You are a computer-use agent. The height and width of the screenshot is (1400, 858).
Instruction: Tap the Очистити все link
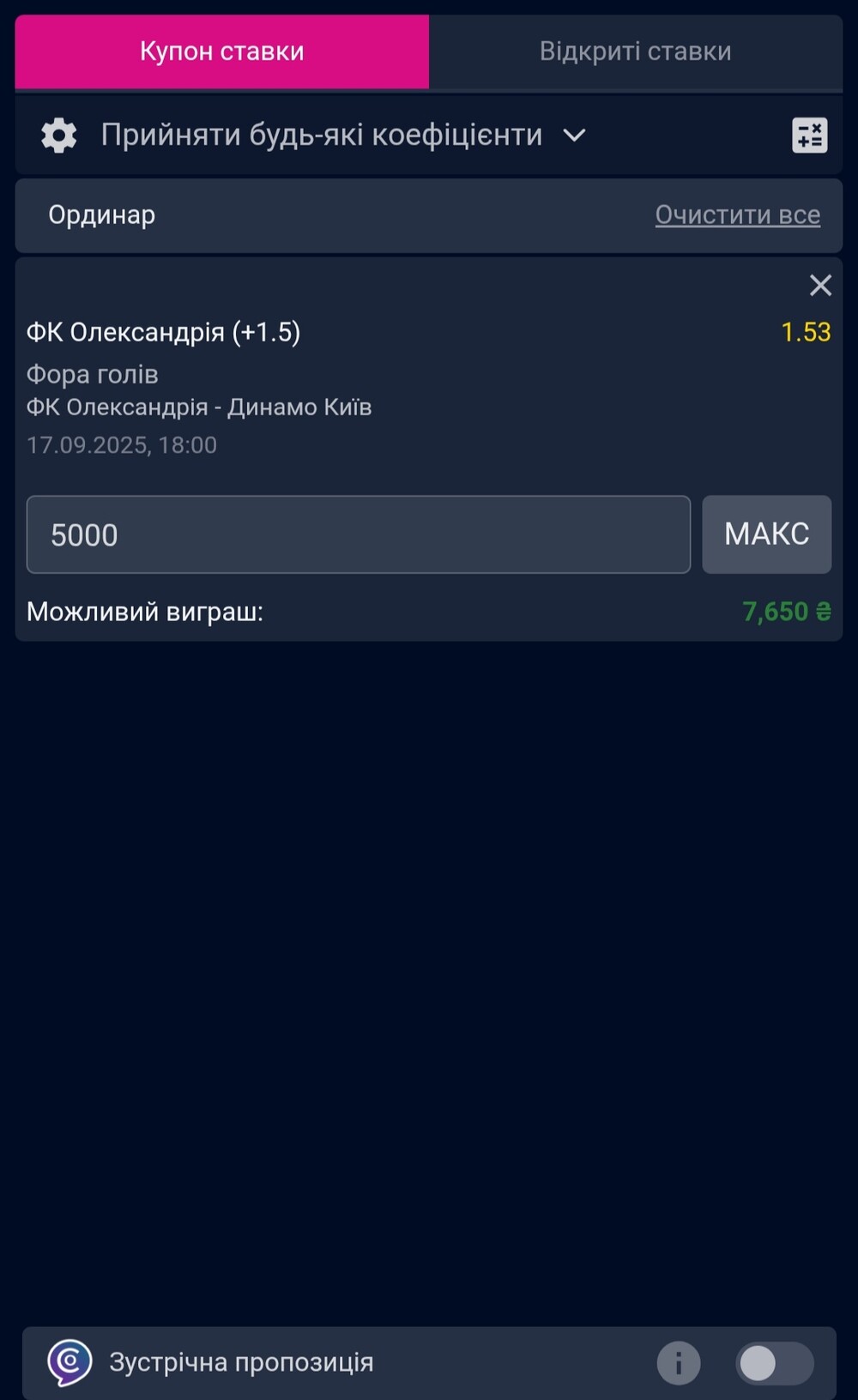click(738, 214)
